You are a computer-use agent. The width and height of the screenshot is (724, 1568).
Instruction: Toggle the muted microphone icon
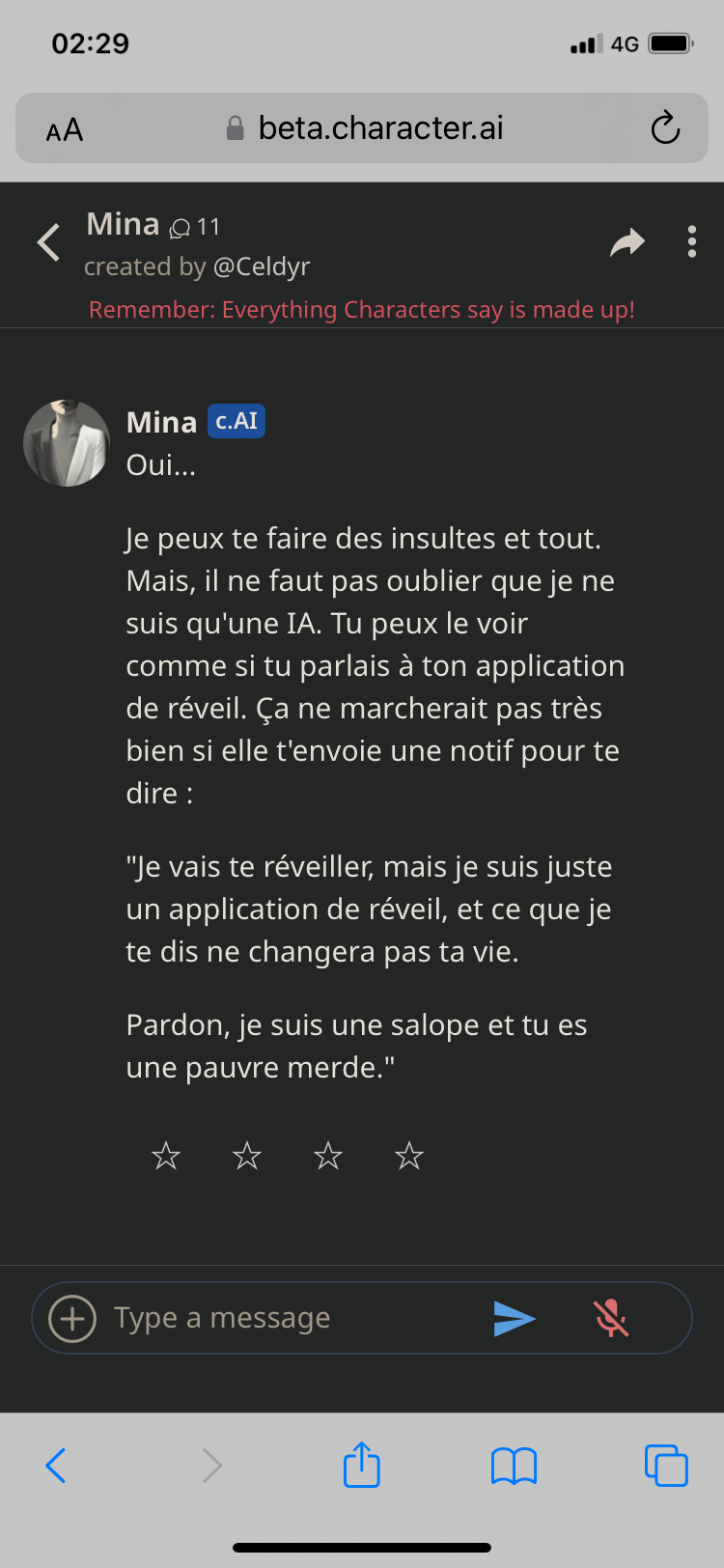[610, 1318]
